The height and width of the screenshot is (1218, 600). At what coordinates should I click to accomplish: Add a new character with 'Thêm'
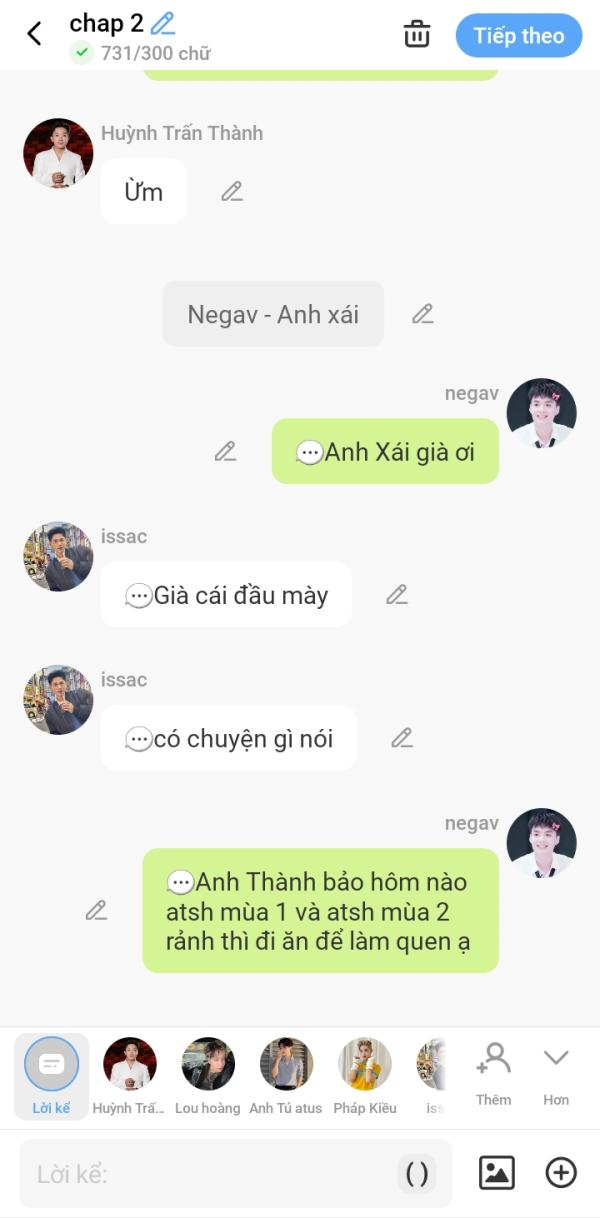tap(493, 1074)
